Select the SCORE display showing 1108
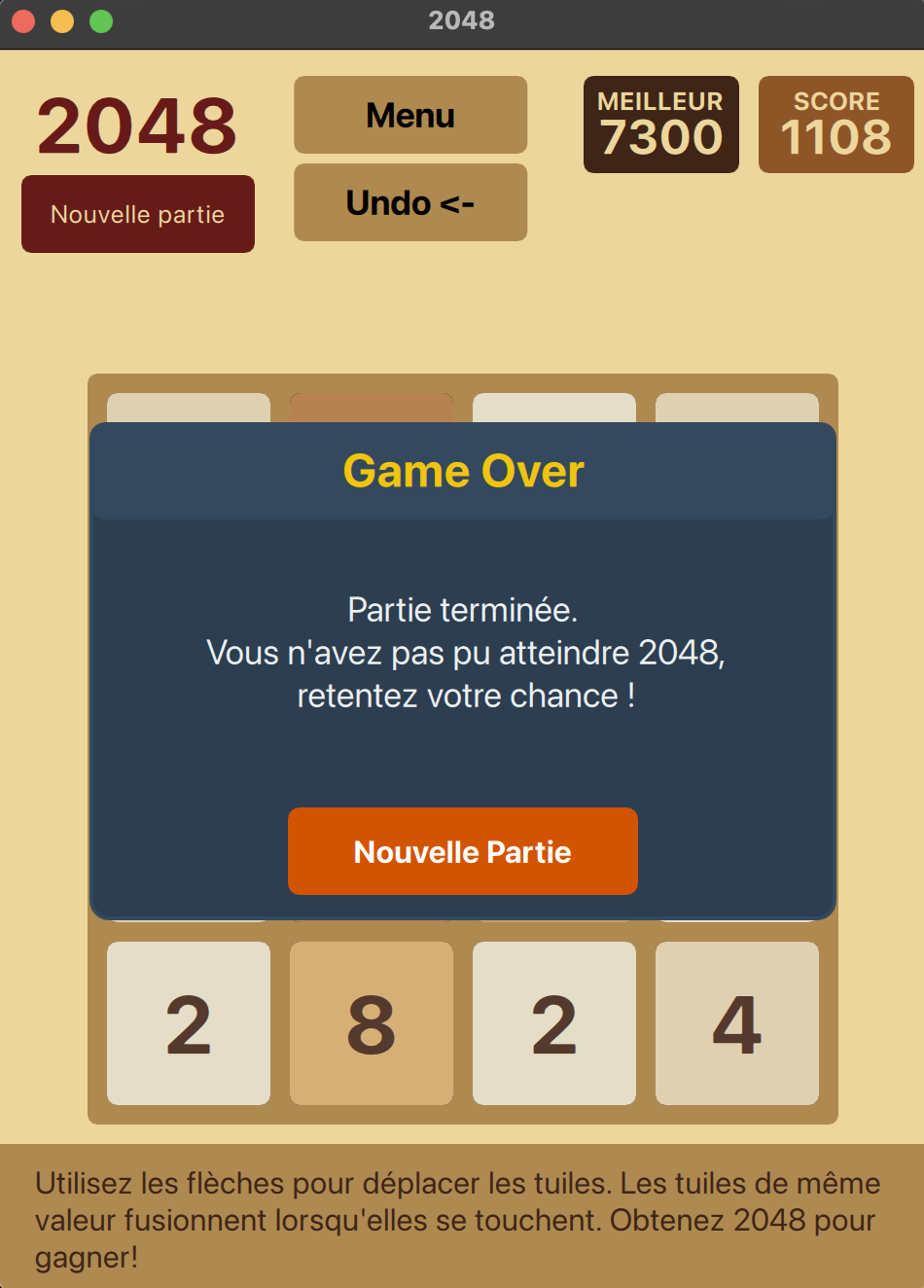 click(836, 124)
